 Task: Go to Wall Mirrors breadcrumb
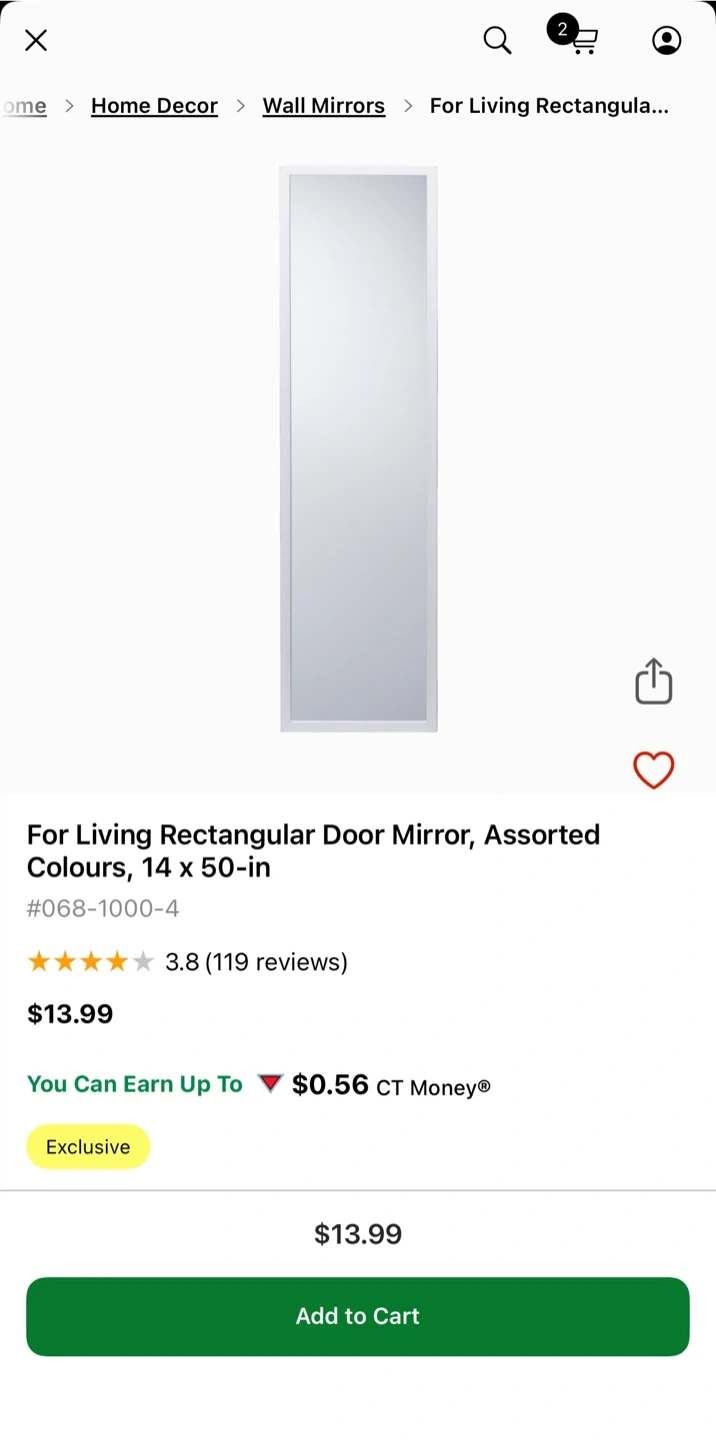coord(323,106)
